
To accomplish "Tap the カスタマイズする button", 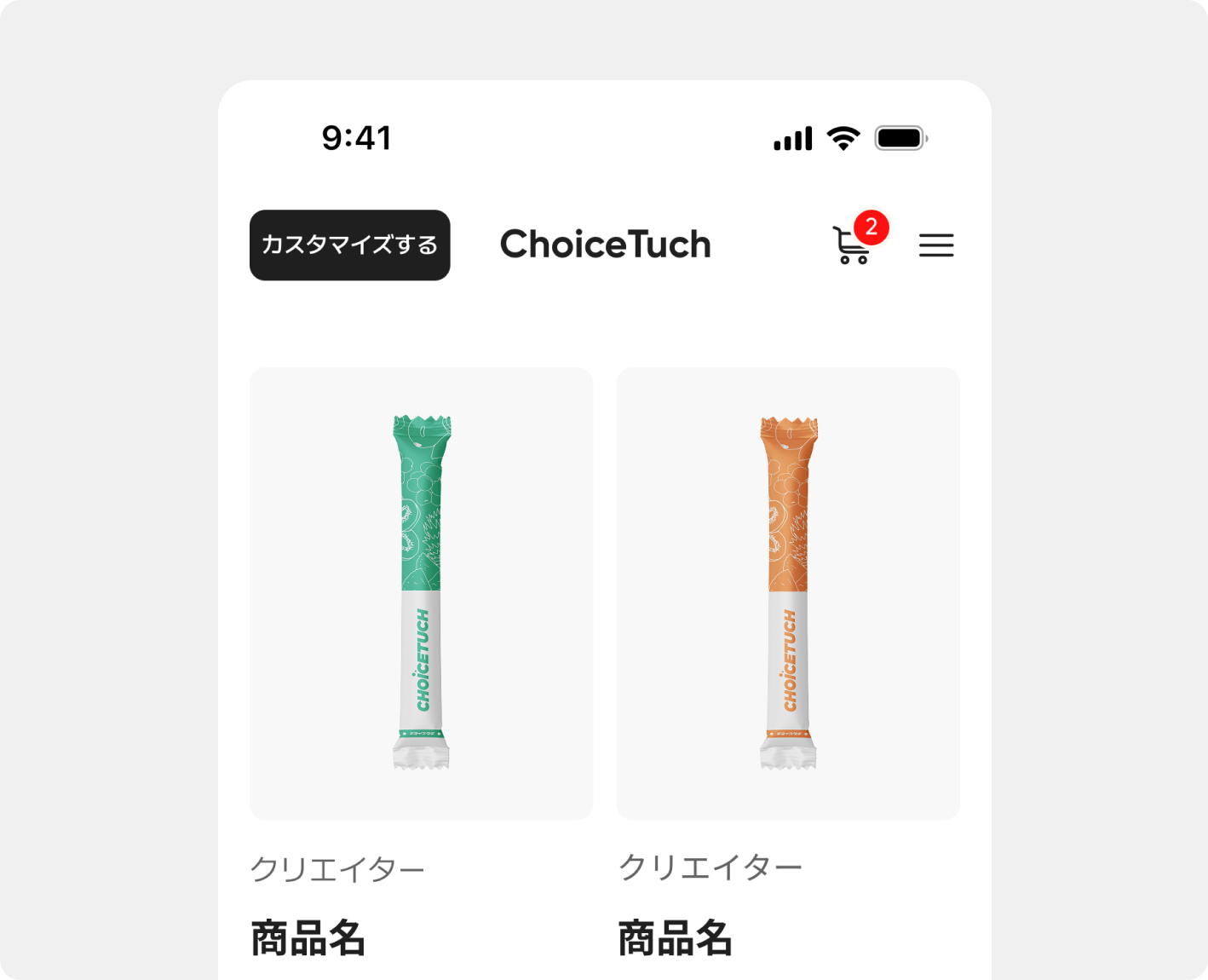I will pos(349,245).
